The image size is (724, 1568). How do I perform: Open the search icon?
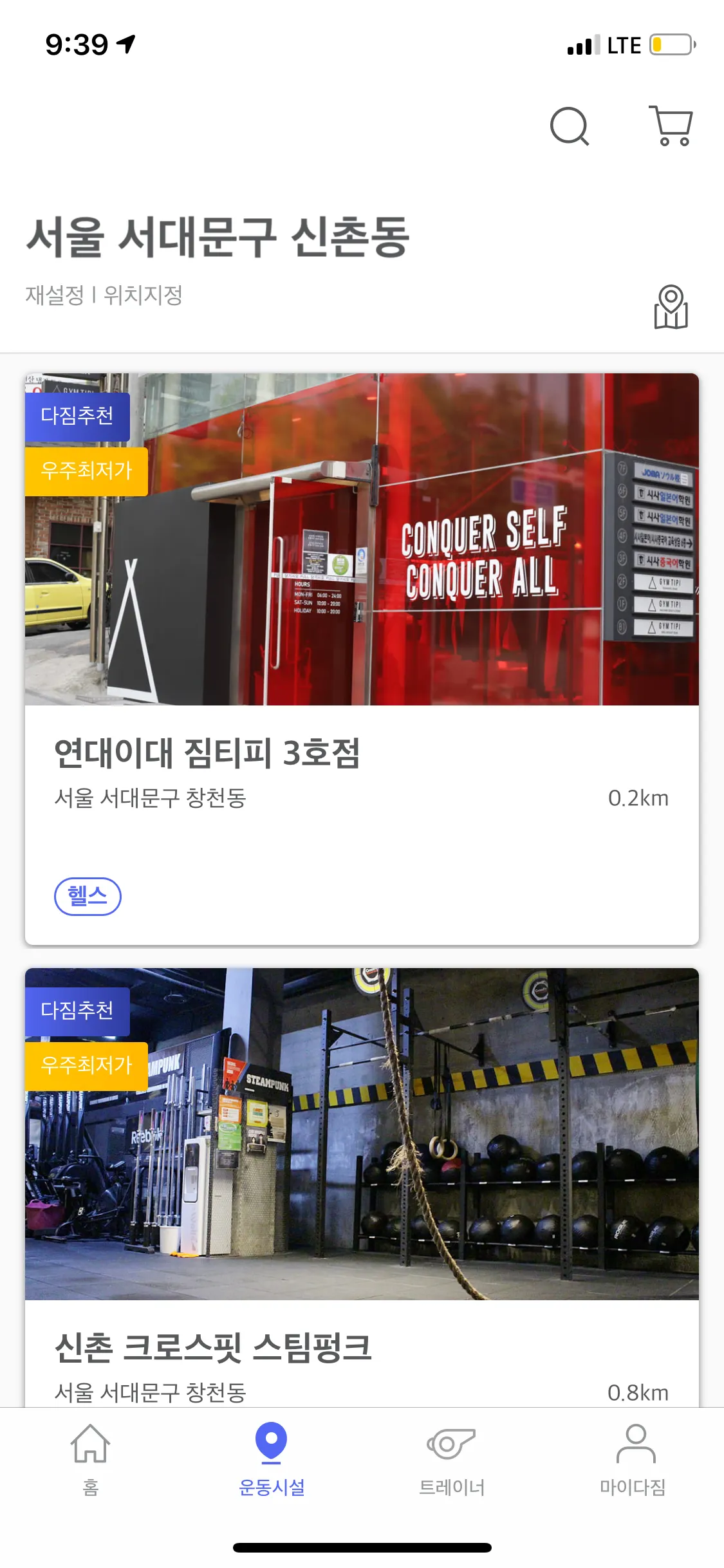pos(570,126)
